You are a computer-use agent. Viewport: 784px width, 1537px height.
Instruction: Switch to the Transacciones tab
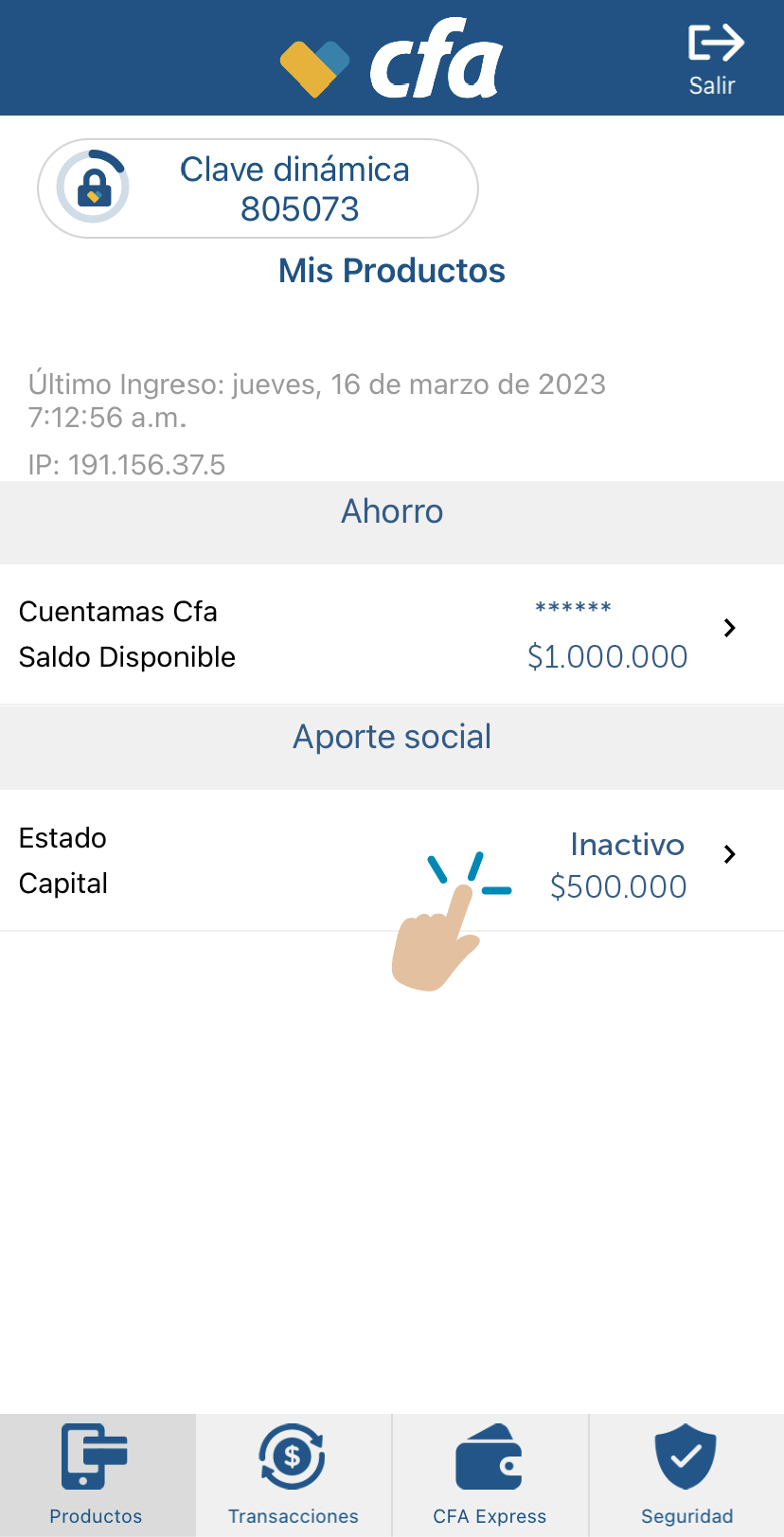coord(294,1474)
